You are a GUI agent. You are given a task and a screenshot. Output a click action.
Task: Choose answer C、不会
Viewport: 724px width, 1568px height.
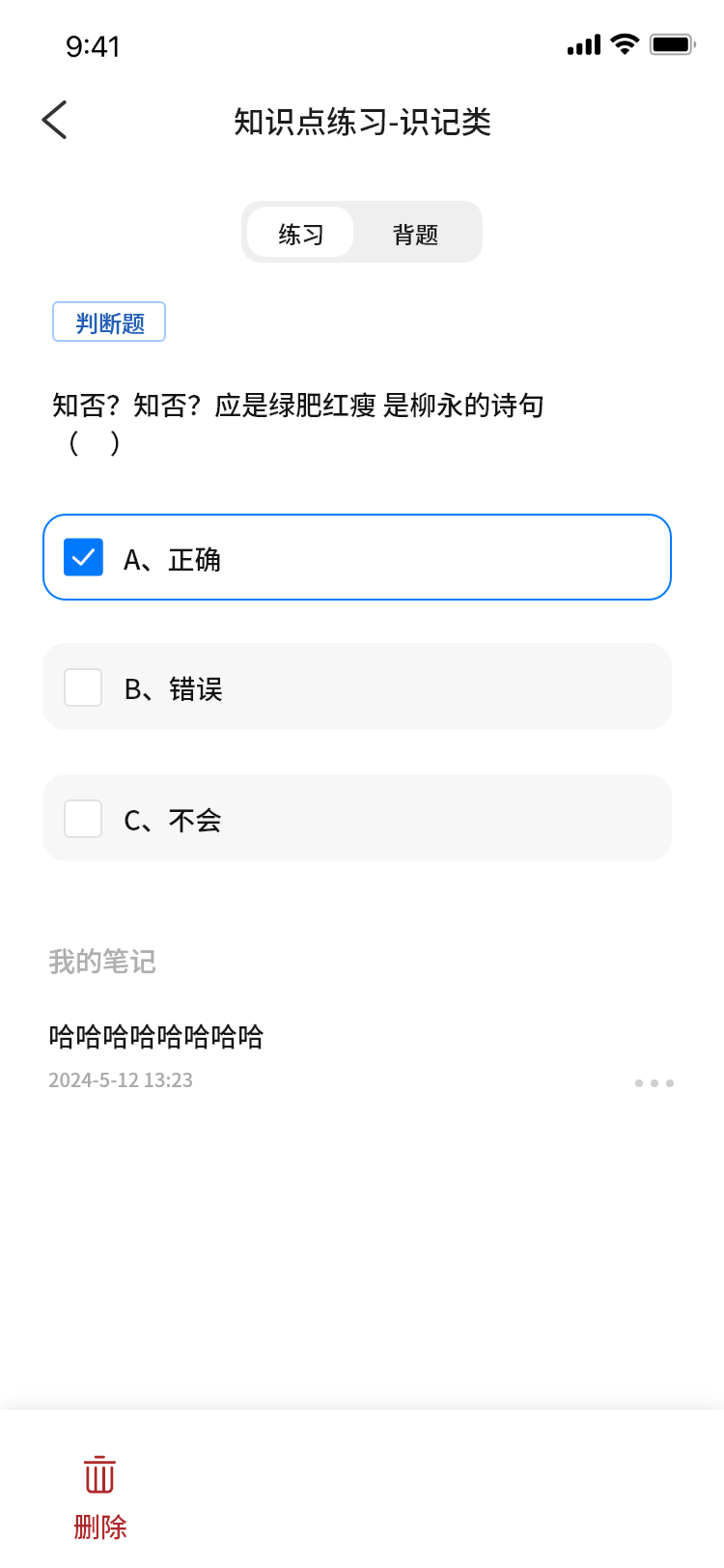pyautogui.click(x=84, y=819)
